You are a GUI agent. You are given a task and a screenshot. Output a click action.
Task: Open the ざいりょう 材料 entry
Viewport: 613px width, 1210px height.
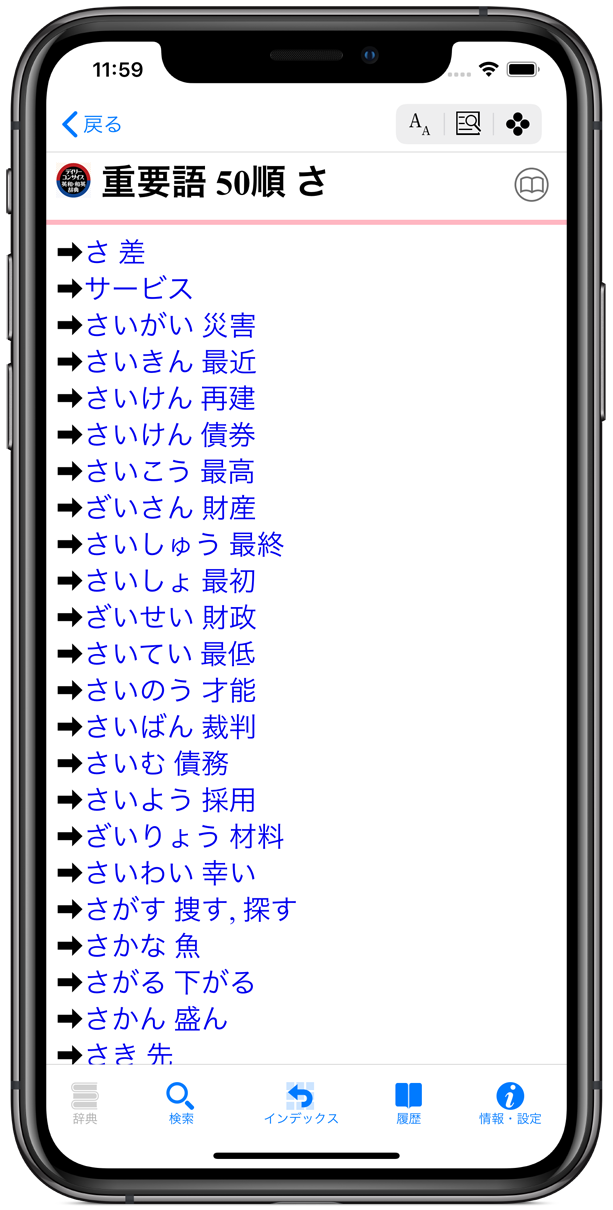tap(185, 836)
